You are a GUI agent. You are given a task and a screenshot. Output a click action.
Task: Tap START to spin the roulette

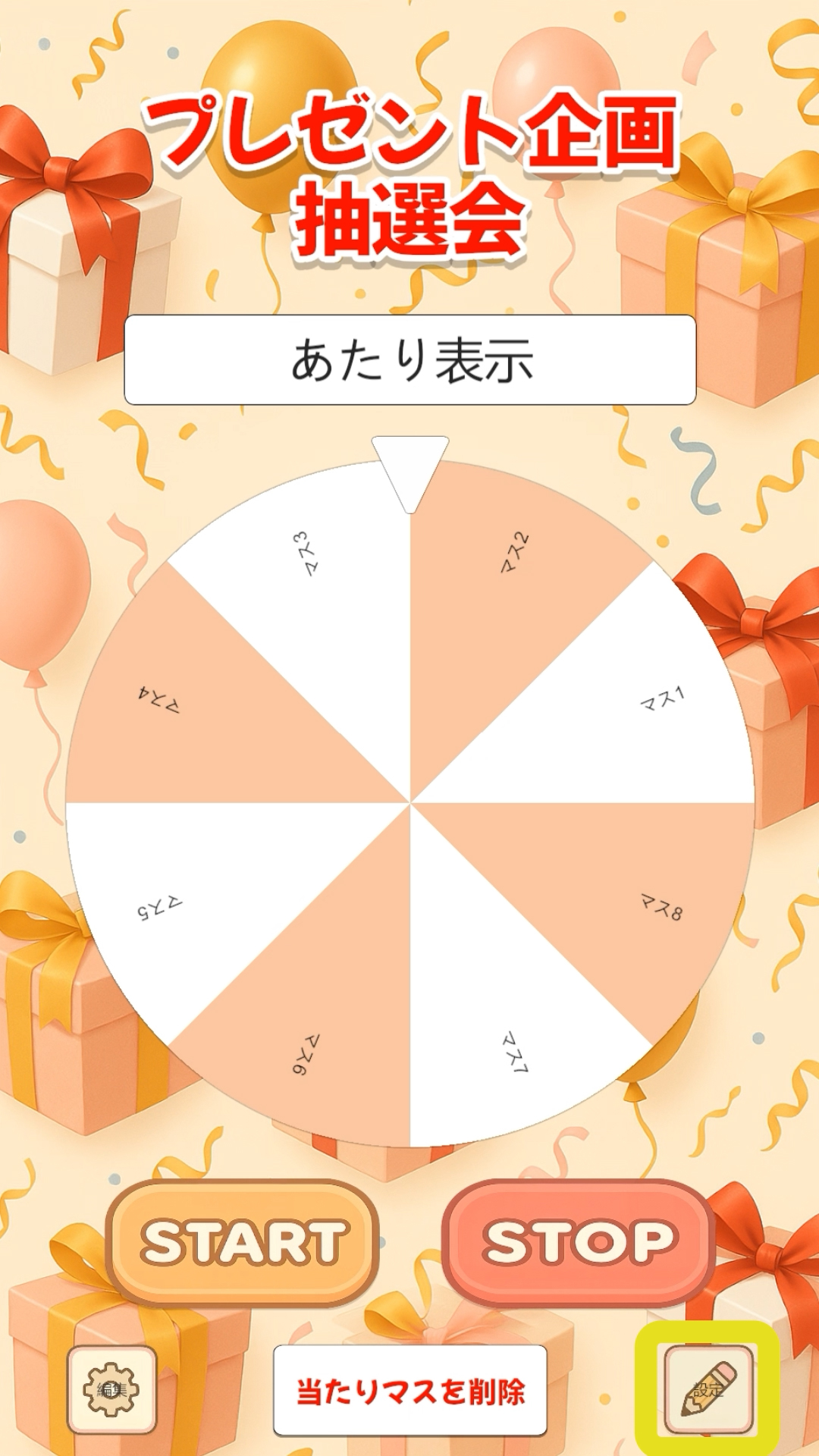click(243, 1242)
